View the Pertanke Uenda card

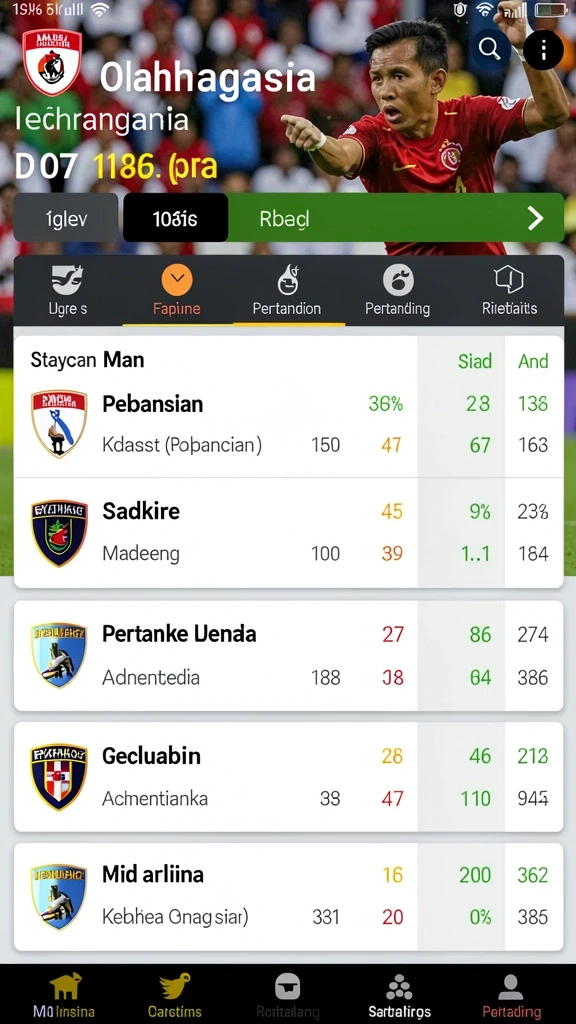coord(288,656)
